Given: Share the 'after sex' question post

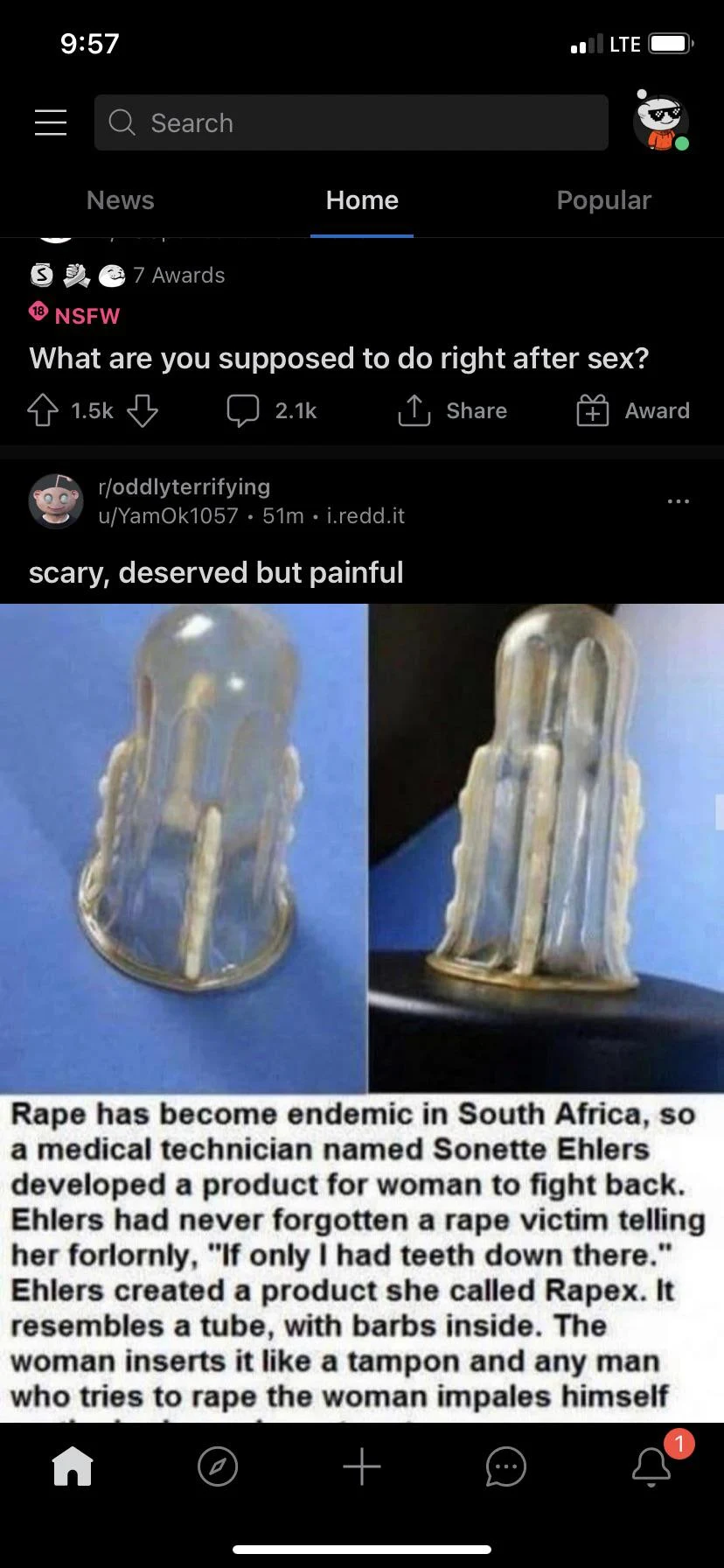Looking at the screenshot, I should point(453,410).
